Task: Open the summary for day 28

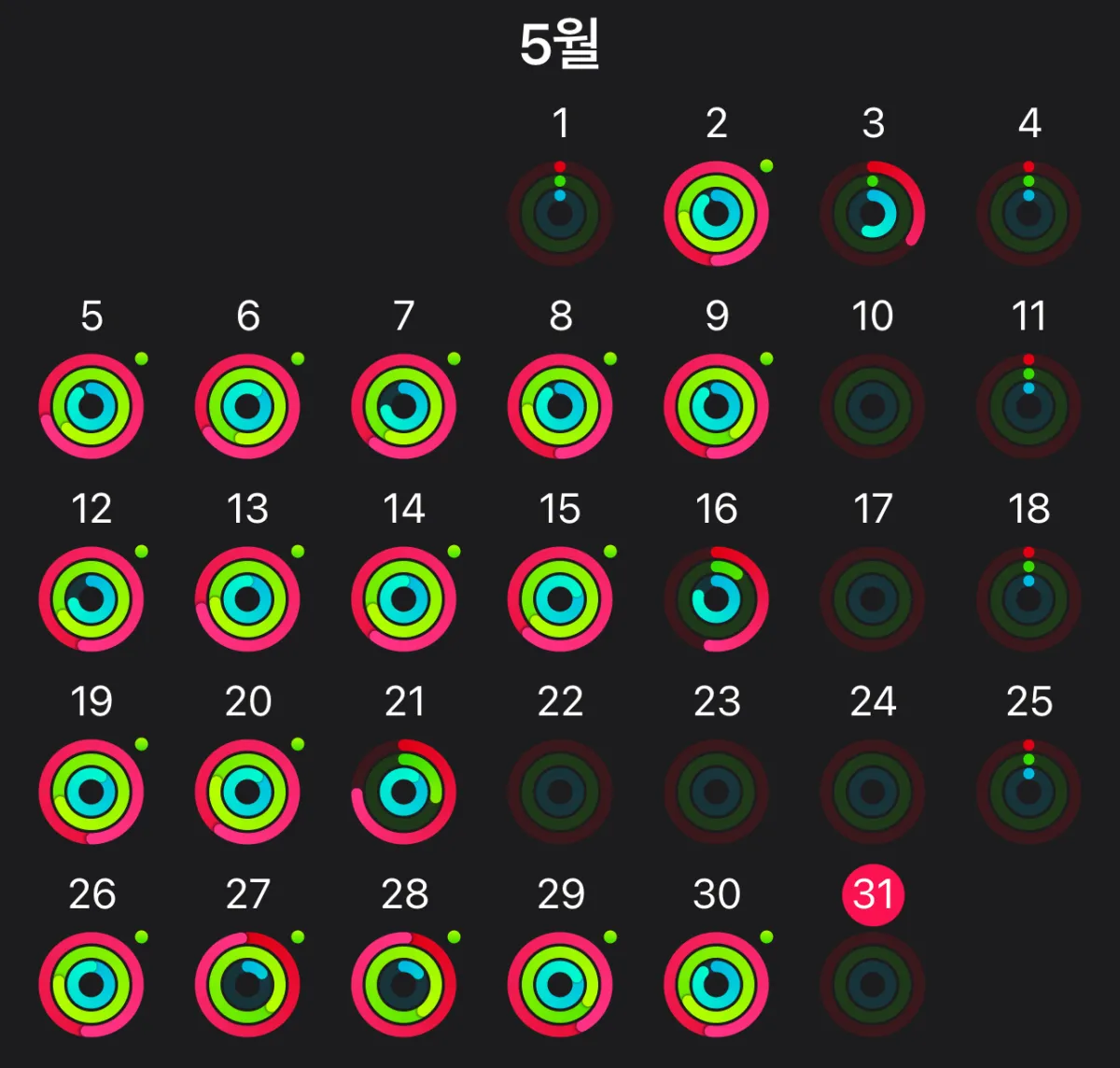Action: tap(404, 985)
